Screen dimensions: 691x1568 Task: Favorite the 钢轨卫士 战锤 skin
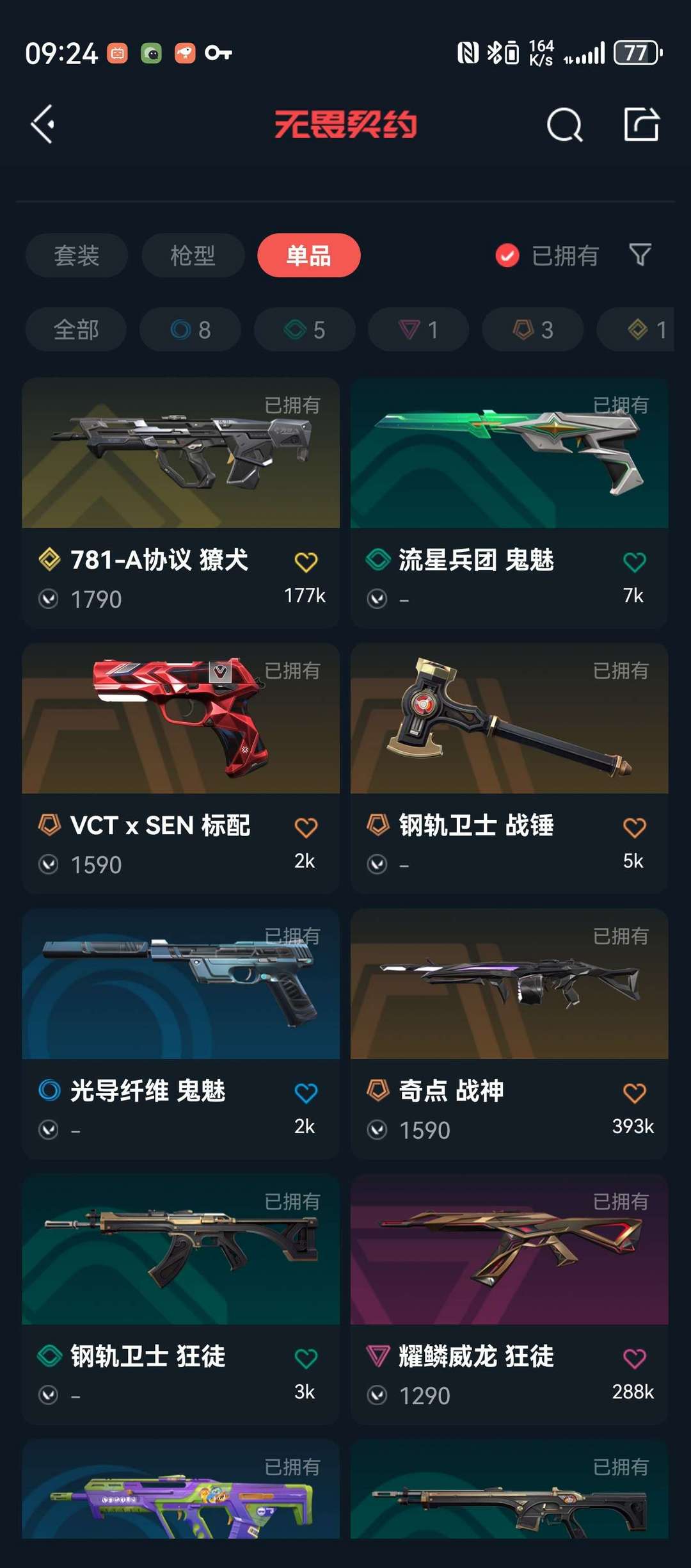tap(634, 827)
